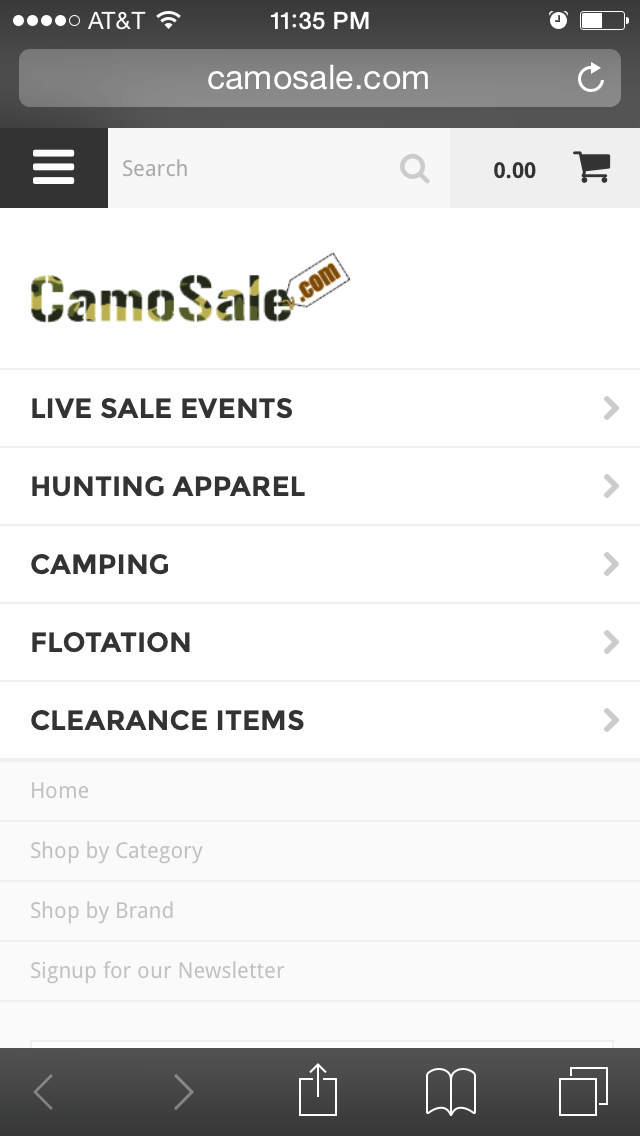Open browser bookmarks

(451, 1092)
